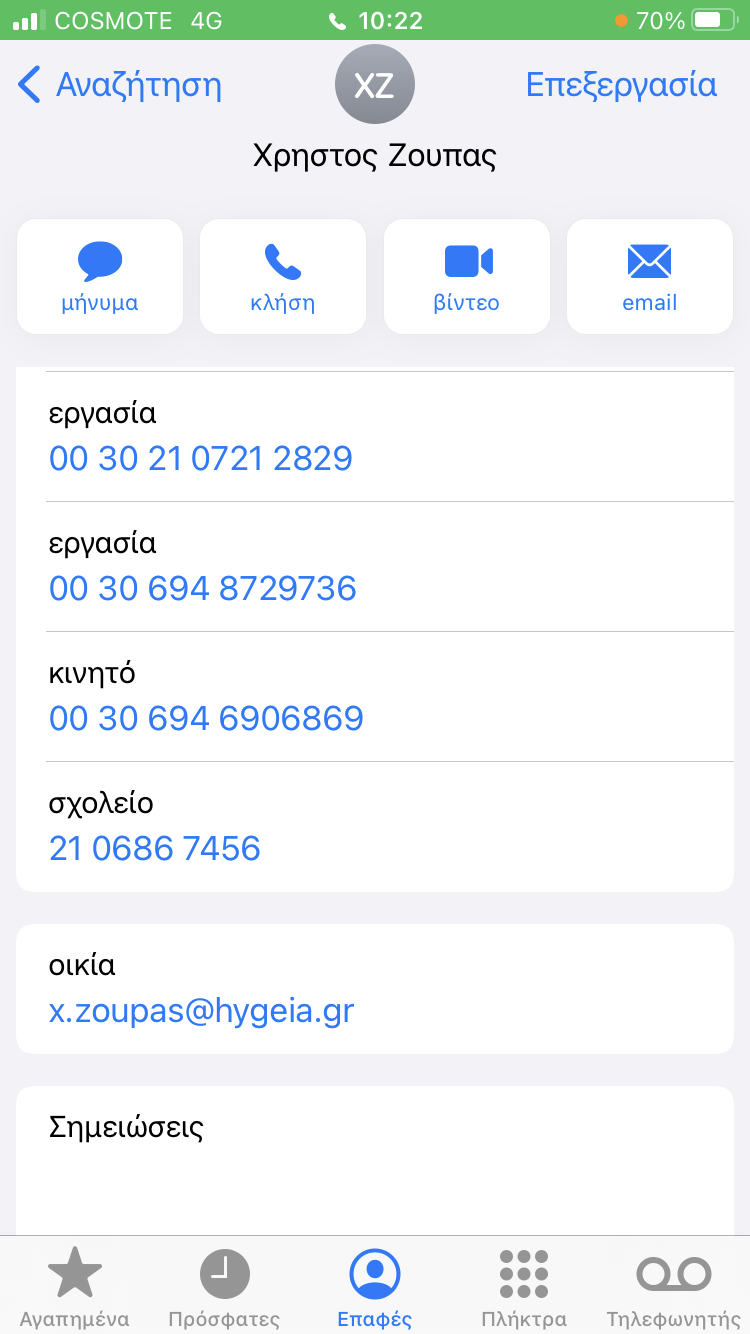The height and width of the screenshot is (1334, 750).
Task: Go back to Αναζήτηση
Action: click(120, 85)
